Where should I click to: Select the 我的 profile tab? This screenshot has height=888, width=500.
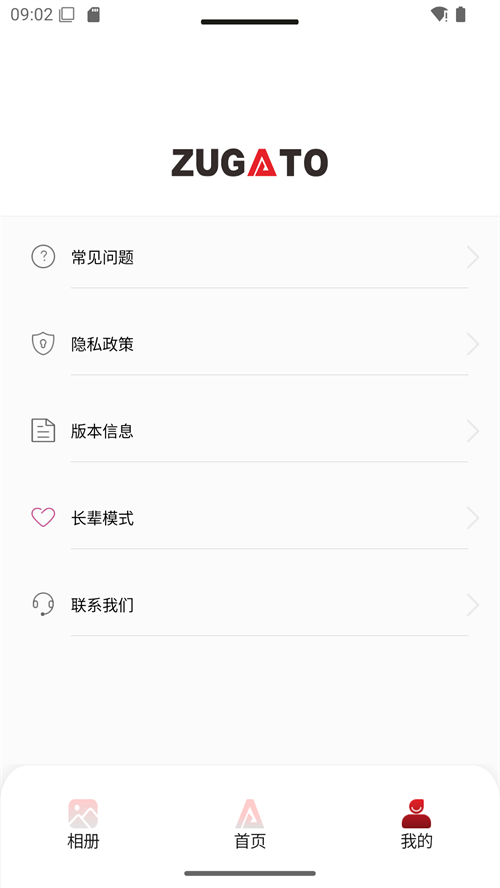coord(417,824)
